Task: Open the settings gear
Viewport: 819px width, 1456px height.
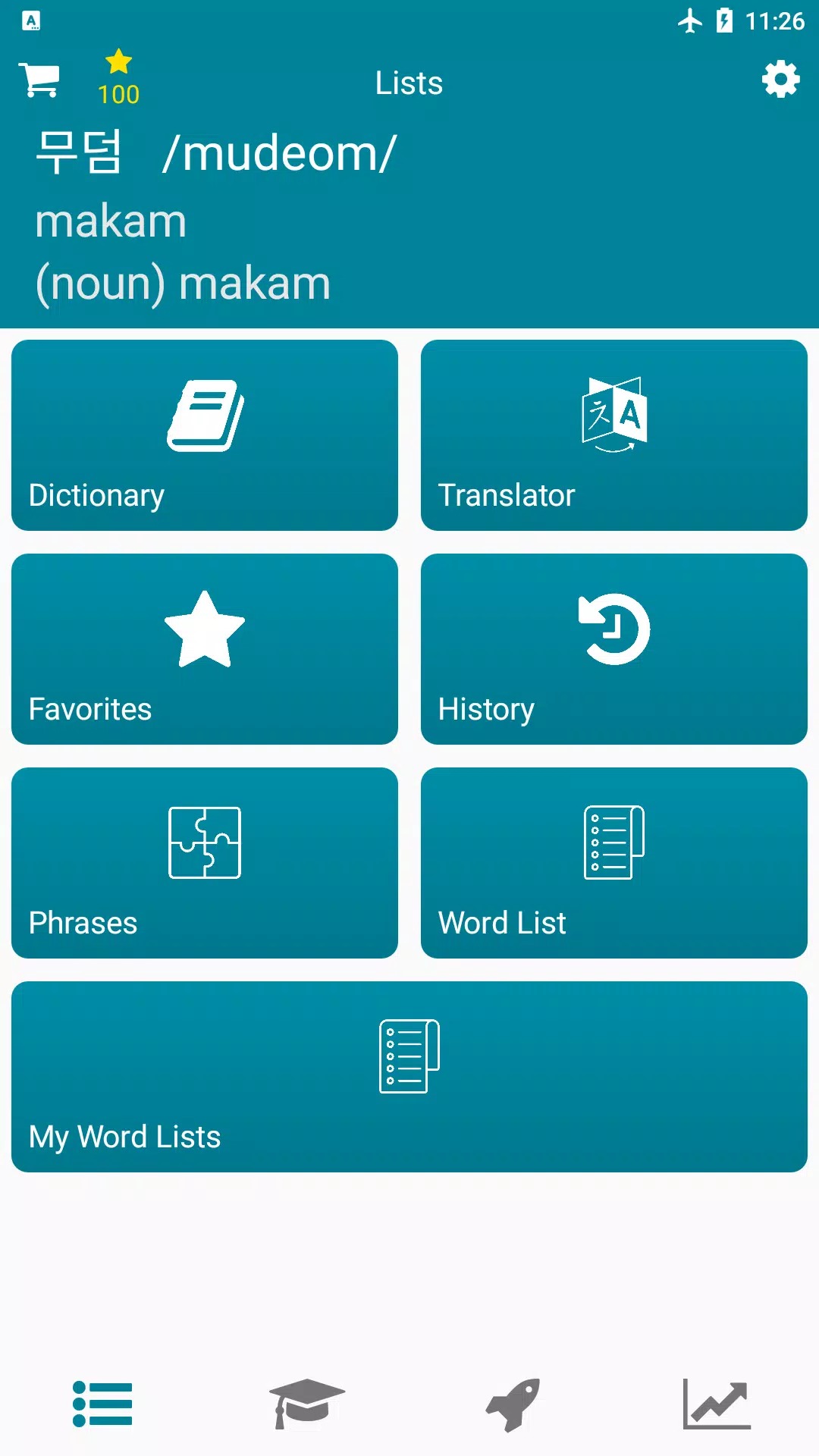Action: [x=780, y=80]
